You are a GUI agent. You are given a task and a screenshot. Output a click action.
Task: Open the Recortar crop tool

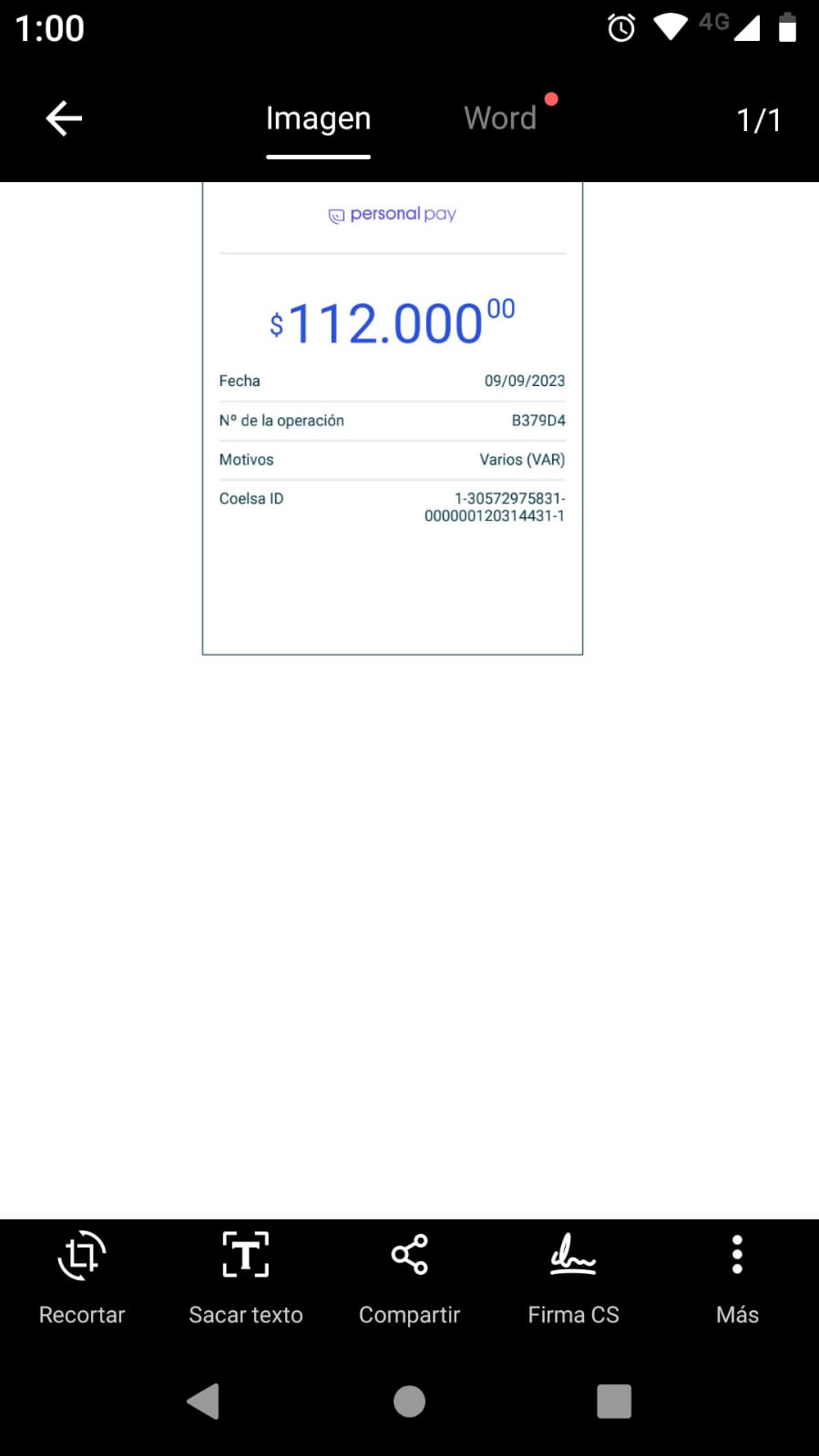[82, 1277]
